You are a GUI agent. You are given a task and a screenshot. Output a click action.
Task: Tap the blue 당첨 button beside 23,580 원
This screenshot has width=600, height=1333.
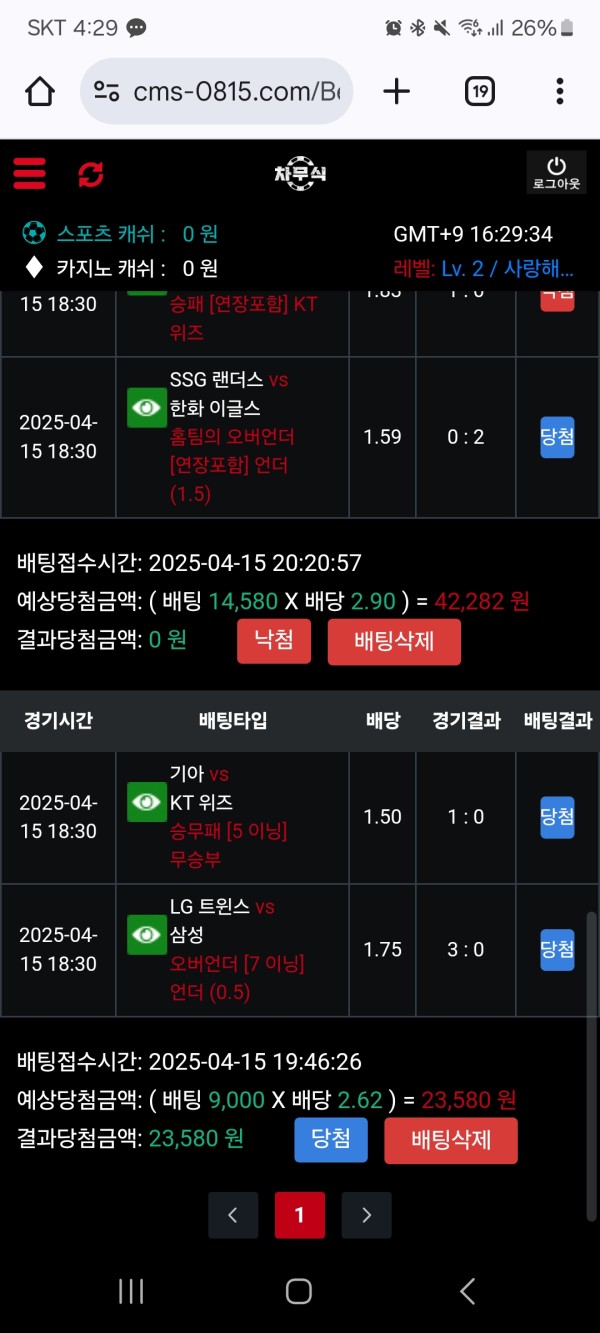[x=331, y=1139]
